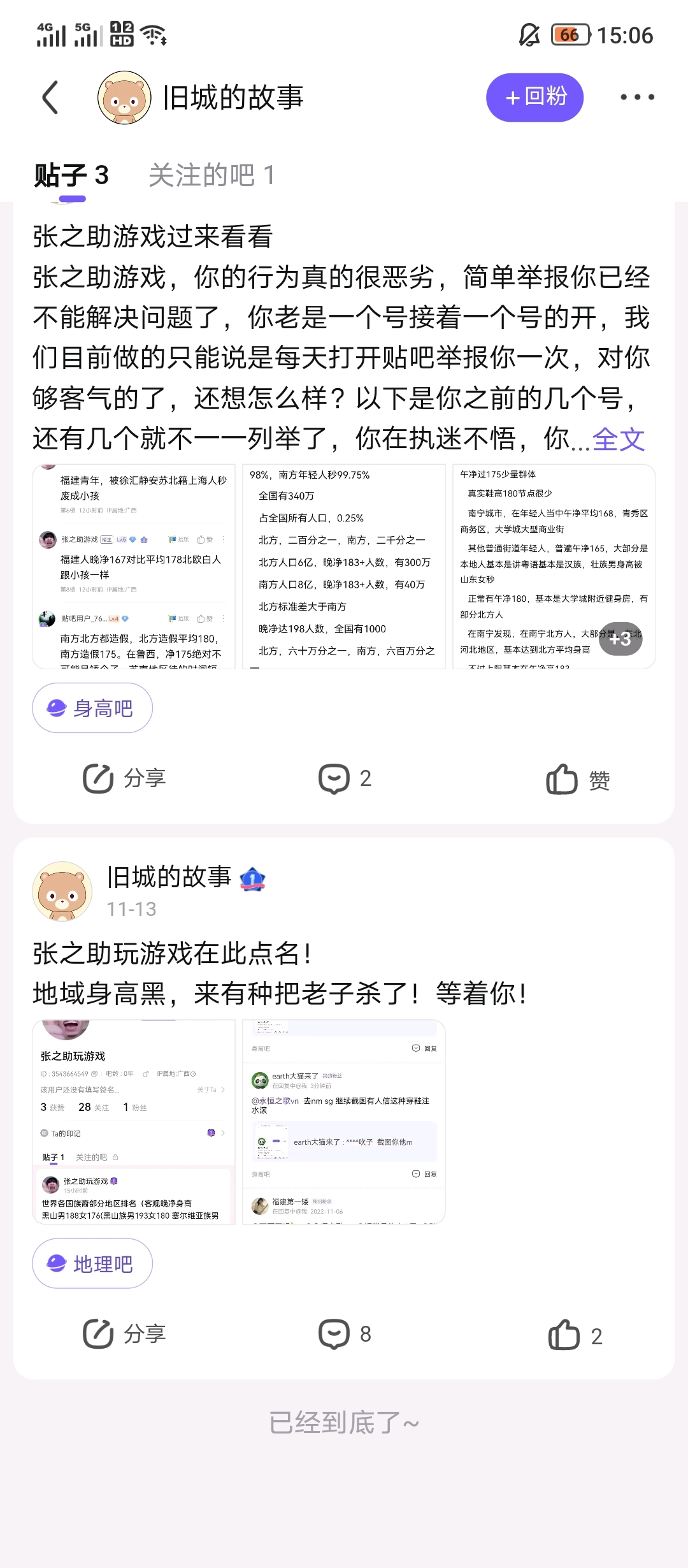The width and height of the screenshot is (688, 1568).
Task: Go to the 地理吧 forum chip
Action: point(92,1263)
